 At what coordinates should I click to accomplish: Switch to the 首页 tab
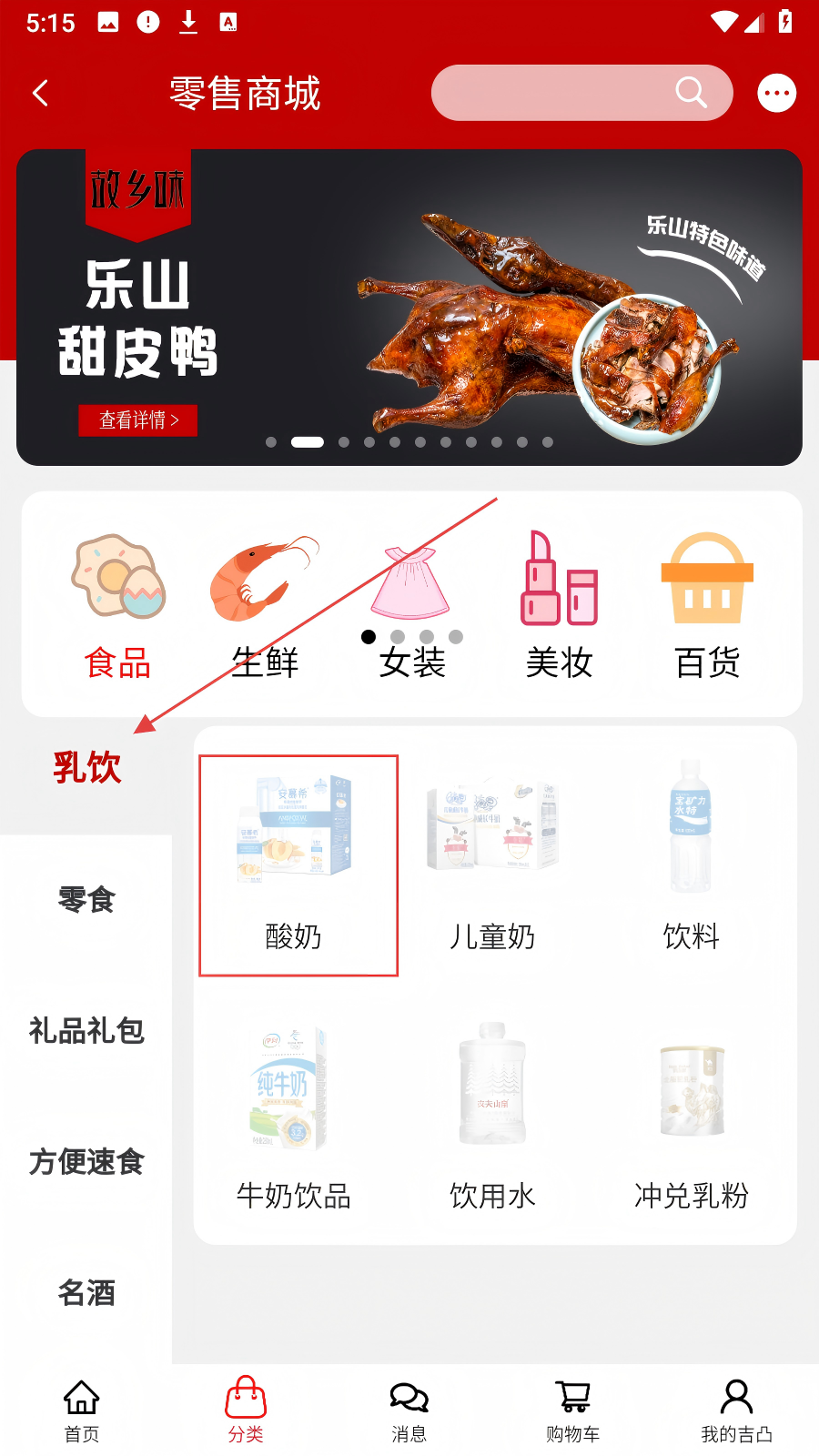[82, 1410]
